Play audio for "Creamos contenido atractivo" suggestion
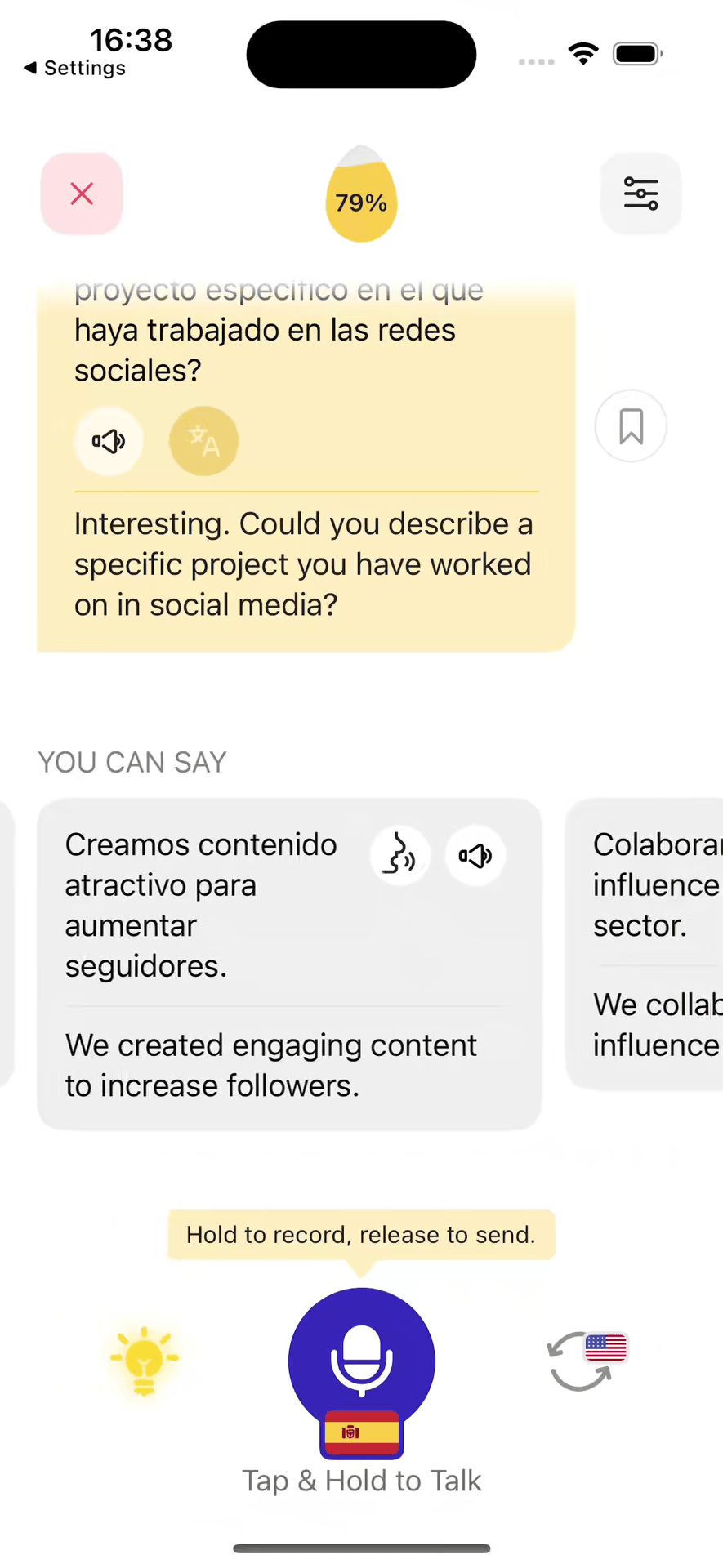 tap(475, 856)
